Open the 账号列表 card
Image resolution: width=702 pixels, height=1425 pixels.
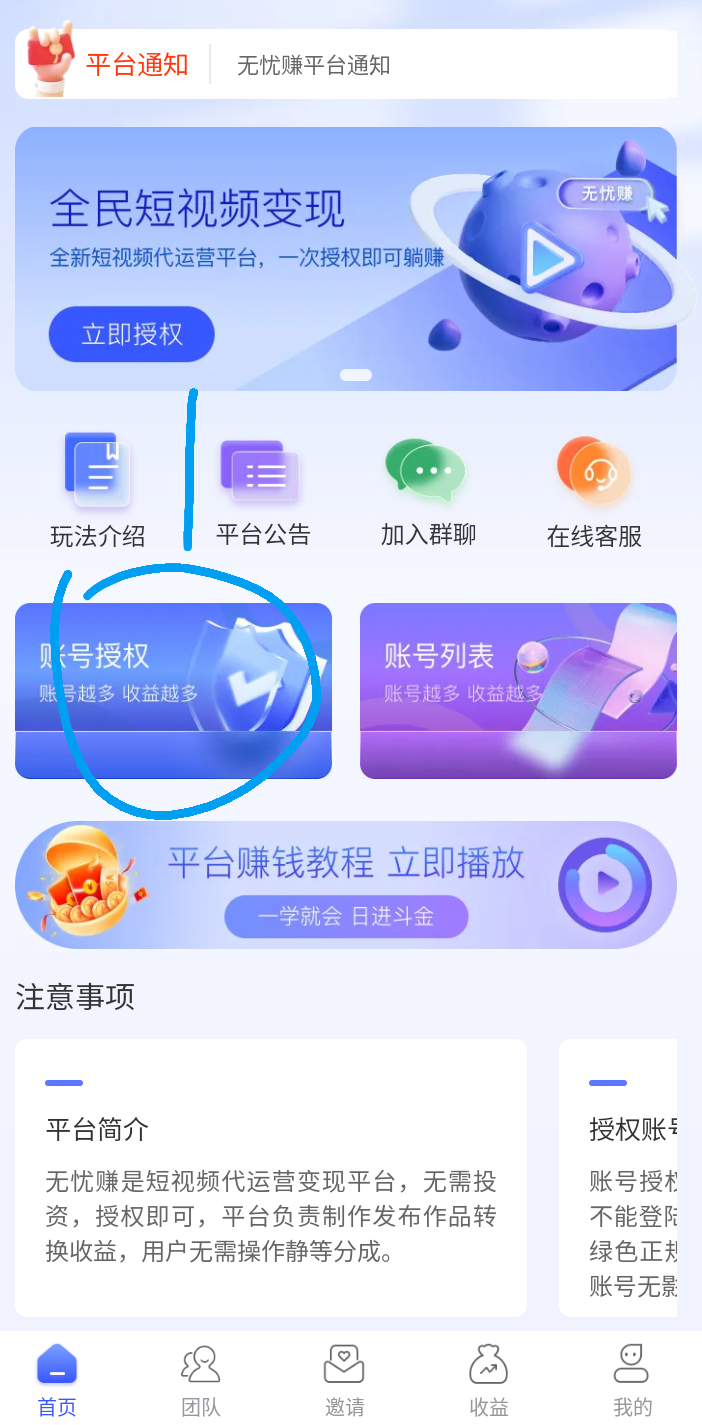518,691
